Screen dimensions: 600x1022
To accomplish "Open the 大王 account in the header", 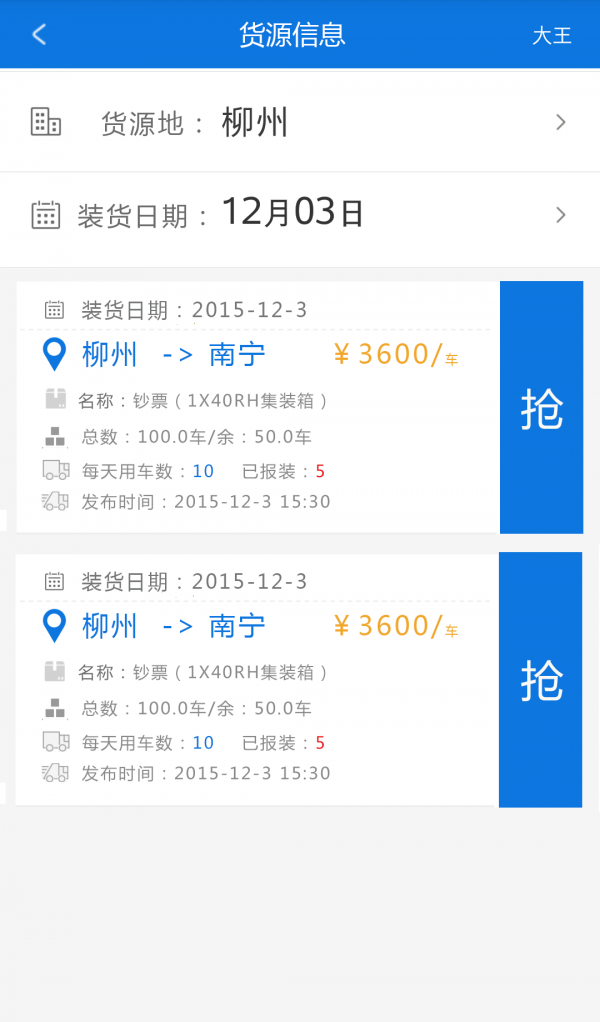I will 551,35.
